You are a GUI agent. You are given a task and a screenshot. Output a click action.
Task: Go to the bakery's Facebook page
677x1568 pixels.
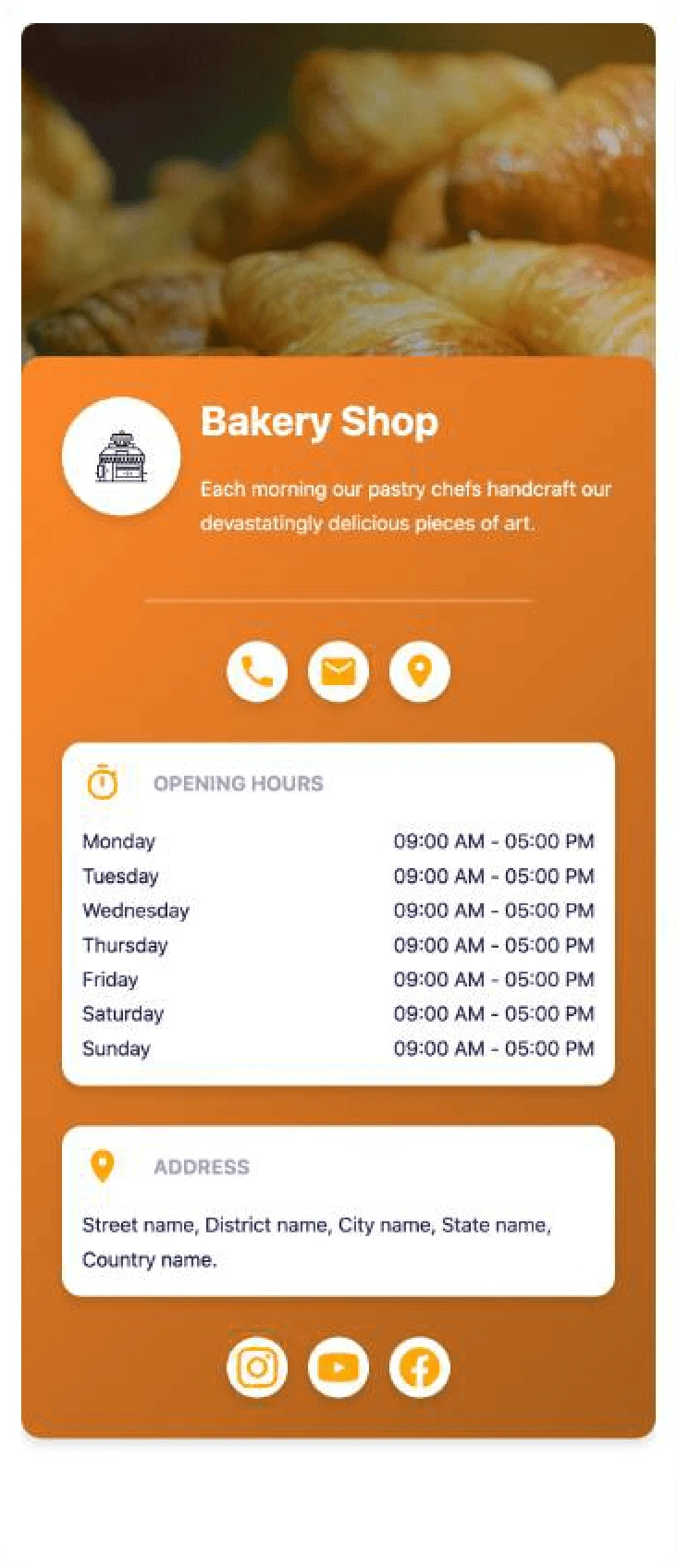tap(420, 1367)
